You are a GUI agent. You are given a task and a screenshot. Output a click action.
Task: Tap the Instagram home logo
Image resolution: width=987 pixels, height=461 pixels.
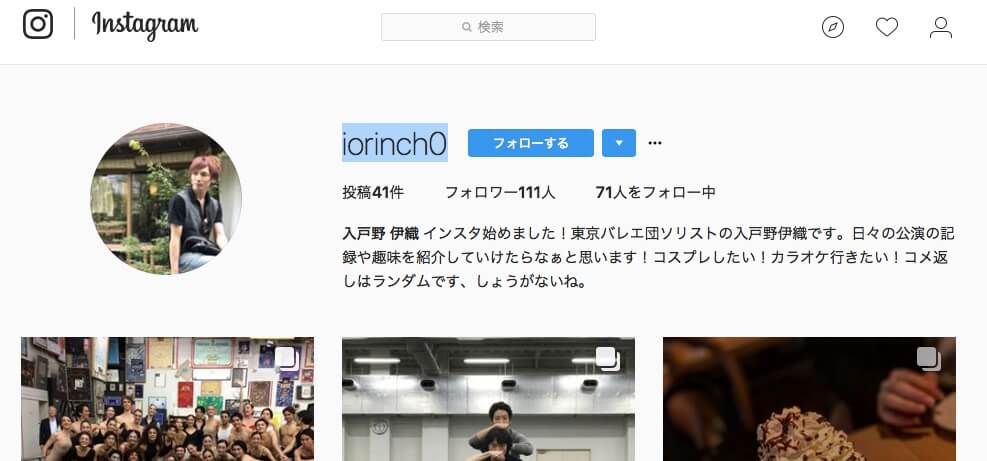pyautogui.click(x=38, y=25)
